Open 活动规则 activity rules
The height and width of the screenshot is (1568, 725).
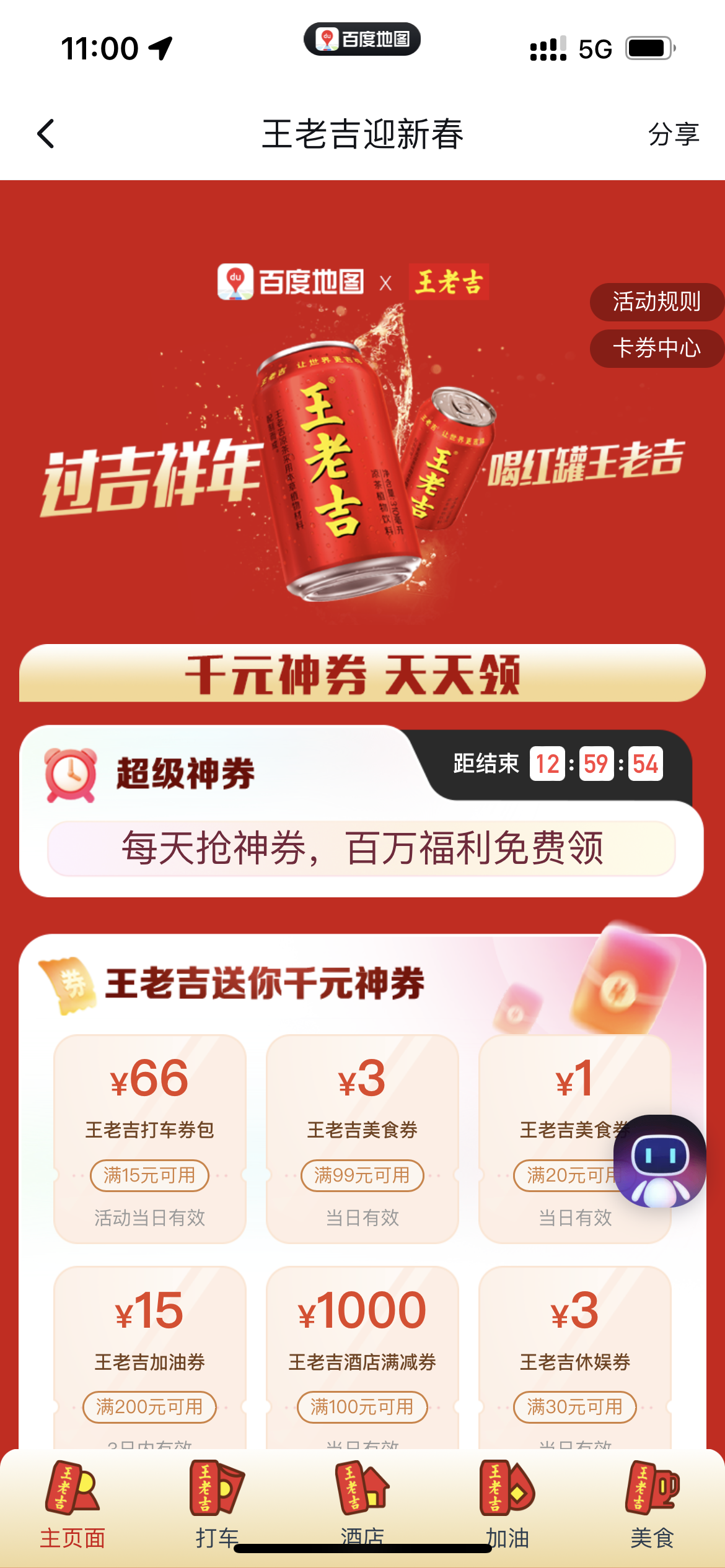[x=656, y=302]
